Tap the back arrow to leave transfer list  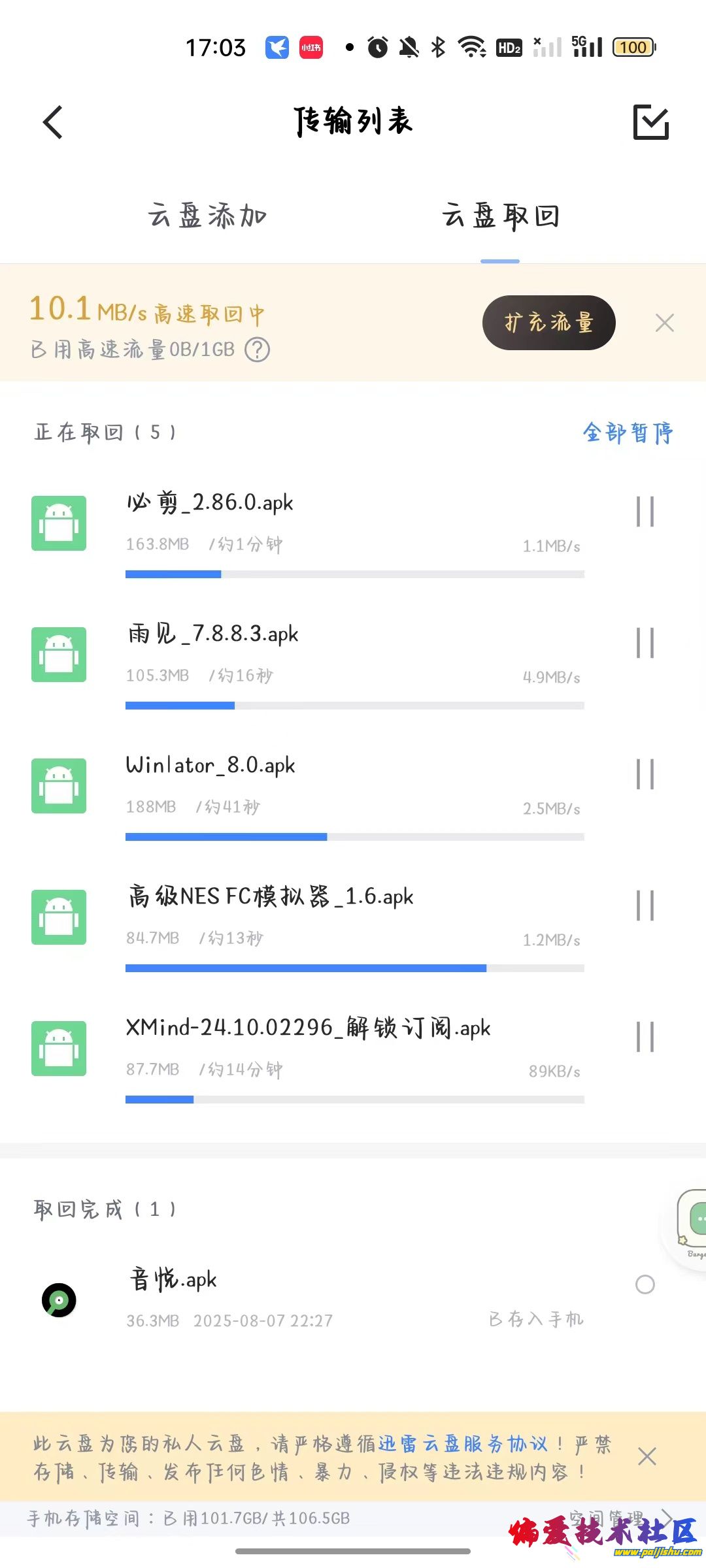(52, 122)
